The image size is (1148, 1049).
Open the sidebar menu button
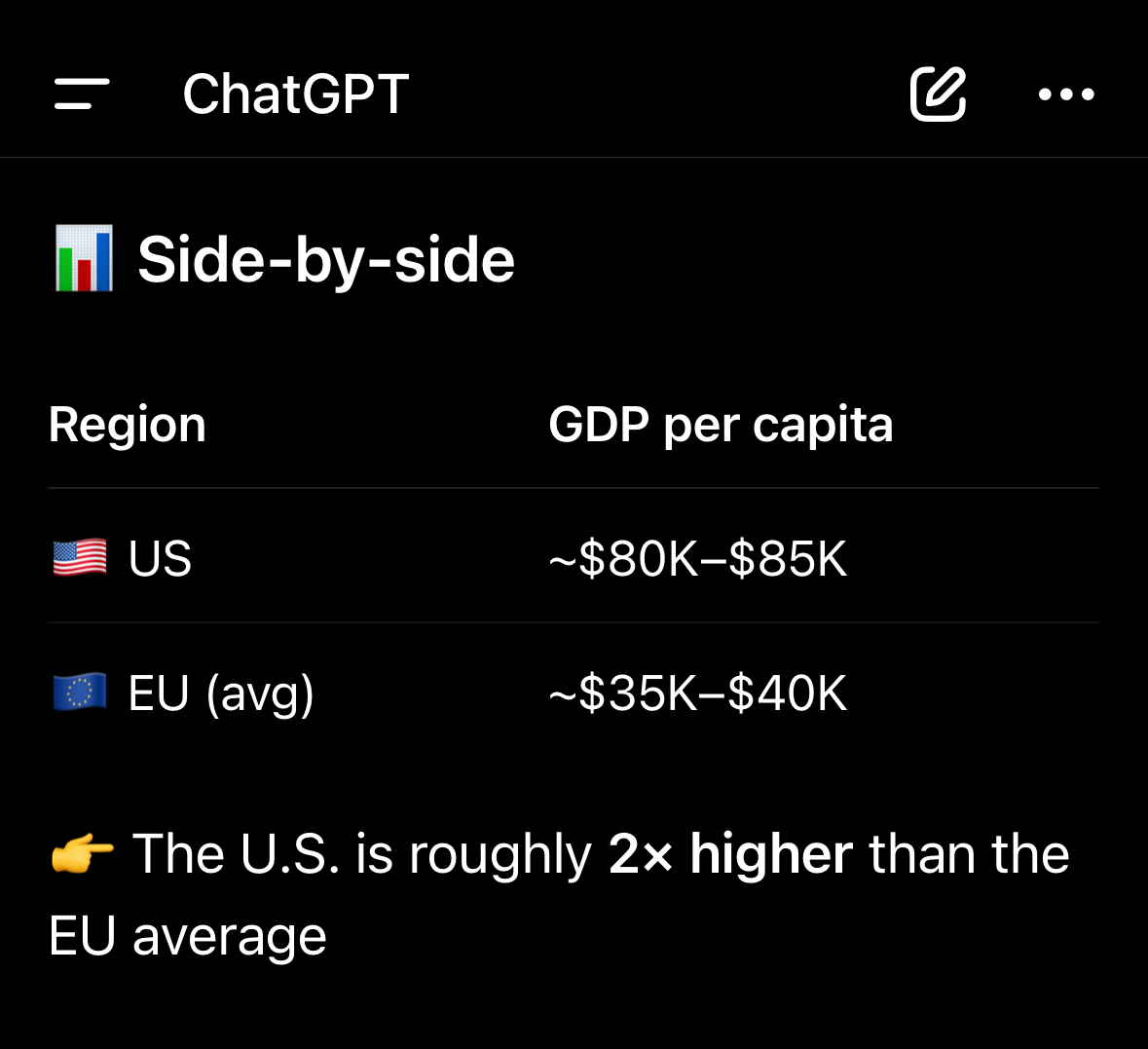coord(82,94)
